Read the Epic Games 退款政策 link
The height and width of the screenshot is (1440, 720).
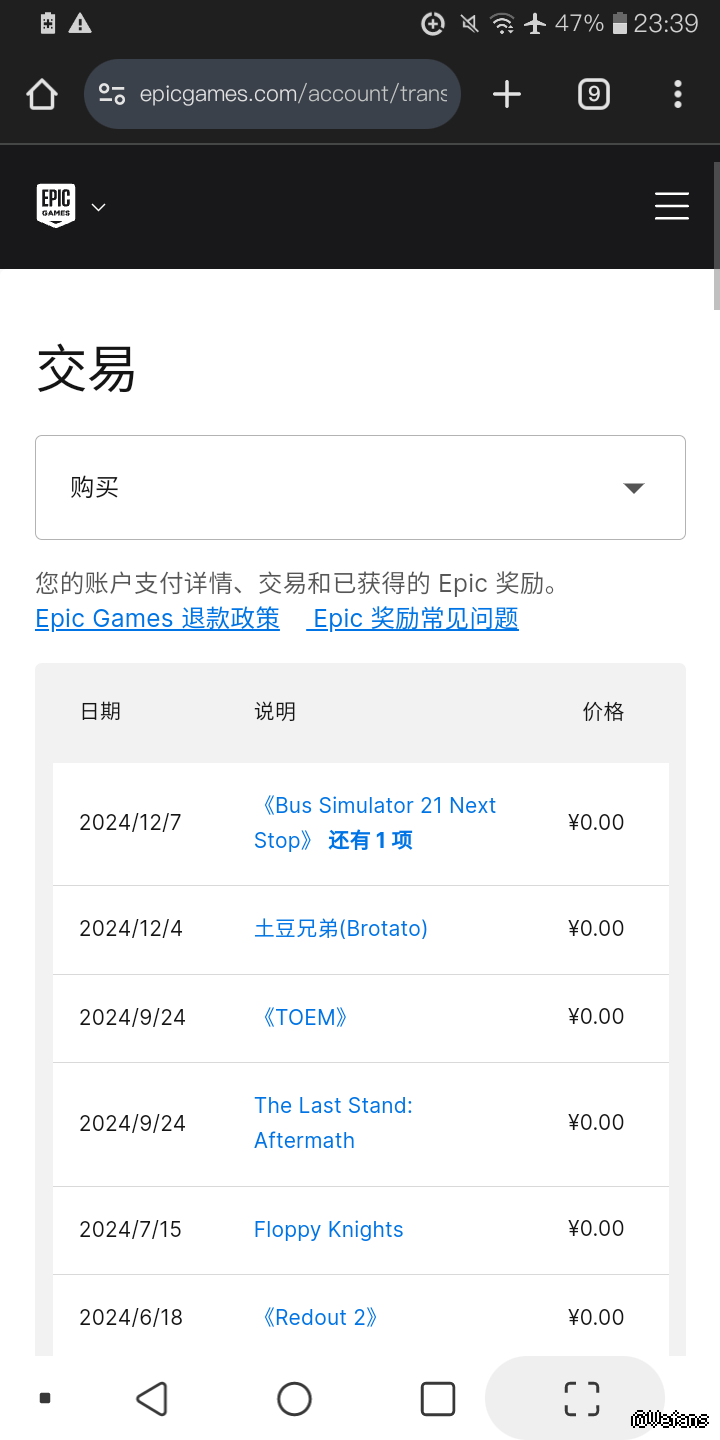(x=157, y=619)
